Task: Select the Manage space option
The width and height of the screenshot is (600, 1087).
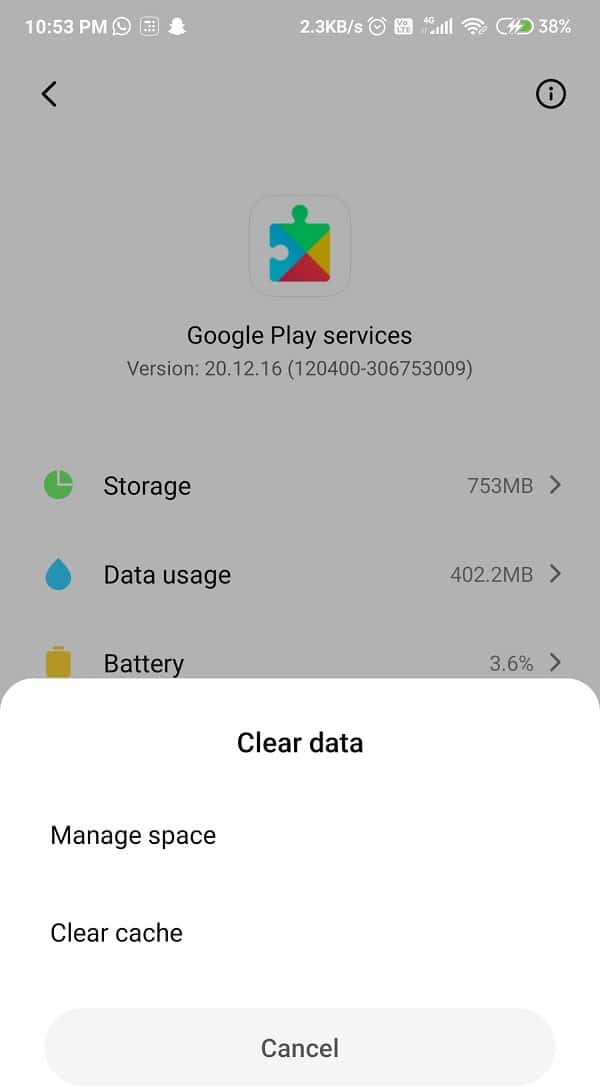Action: pyautogui.click(x=300, y=835)
